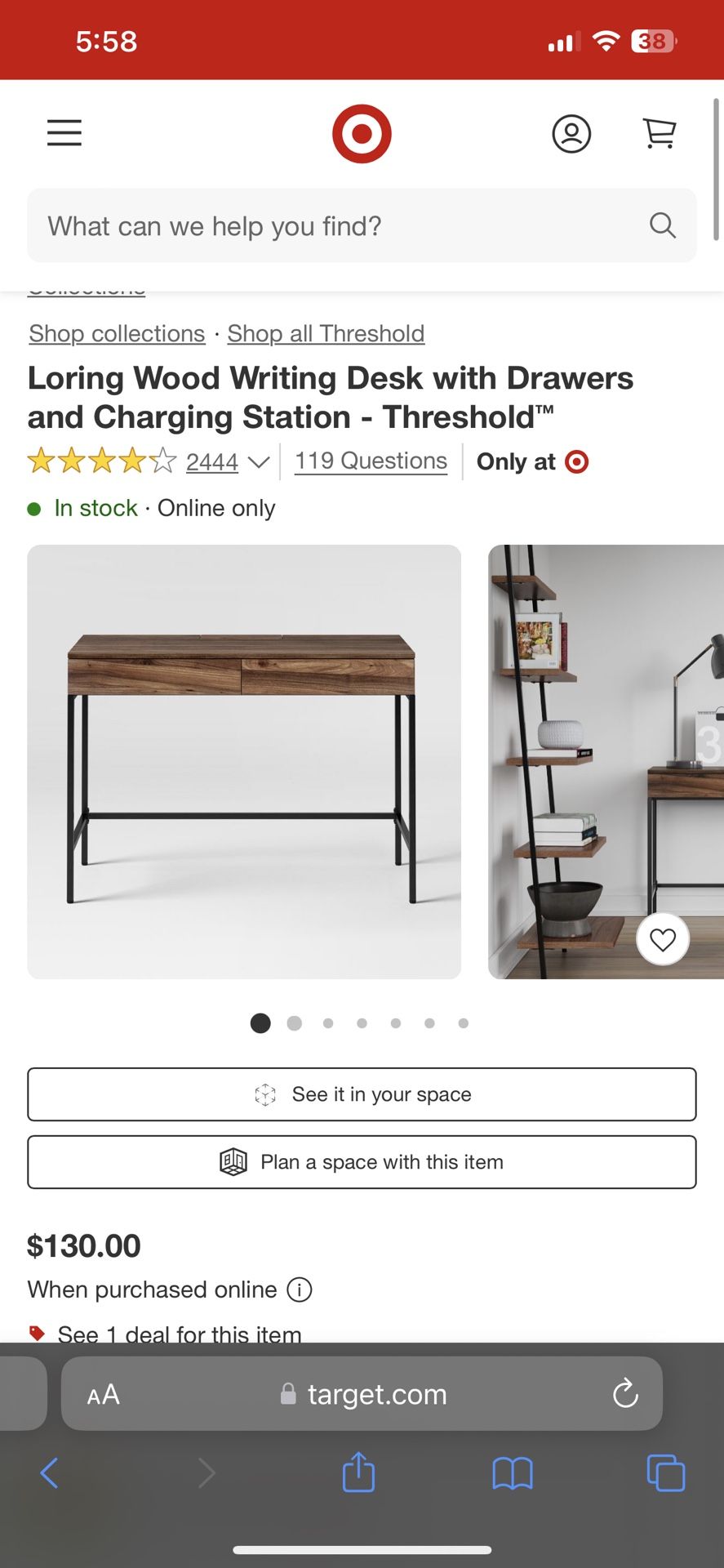Reload the page in Safari
Screen dimensions: 724x1568
(x=625, y=1393)
